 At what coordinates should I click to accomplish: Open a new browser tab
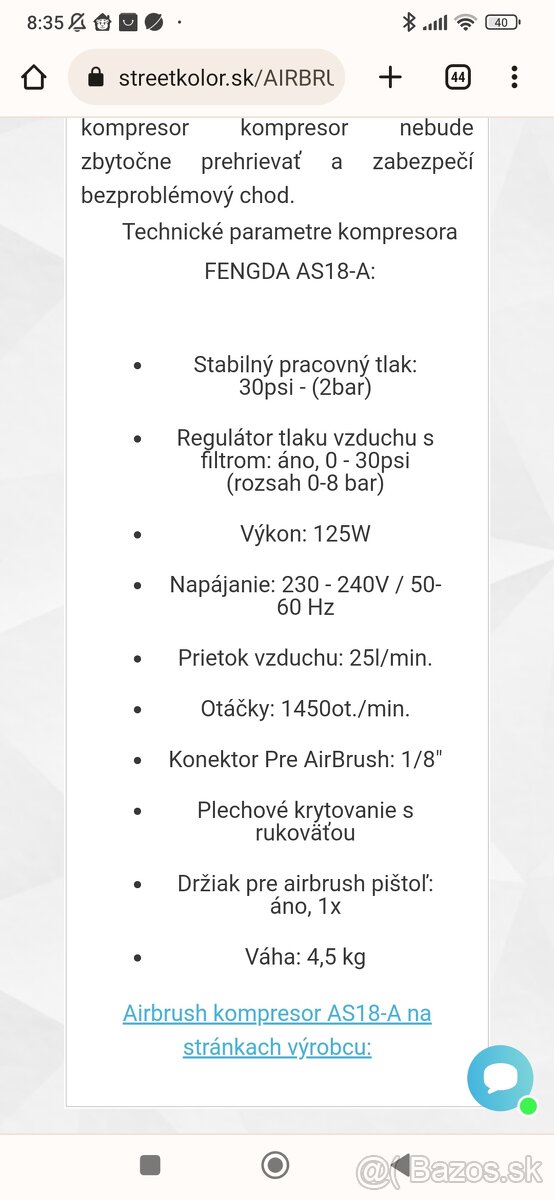pyautogui.click(x=390, y=77)
